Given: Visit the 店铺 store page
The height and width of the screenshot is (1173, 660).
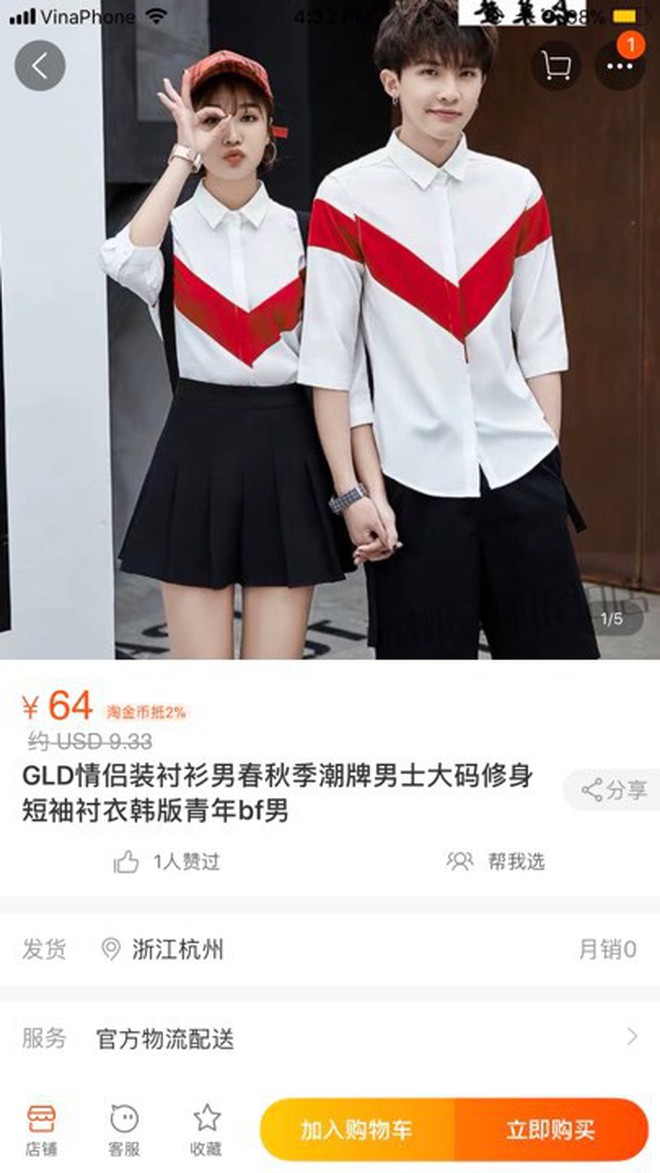Looking at the screenshot, I should (x=42, y=1130).
